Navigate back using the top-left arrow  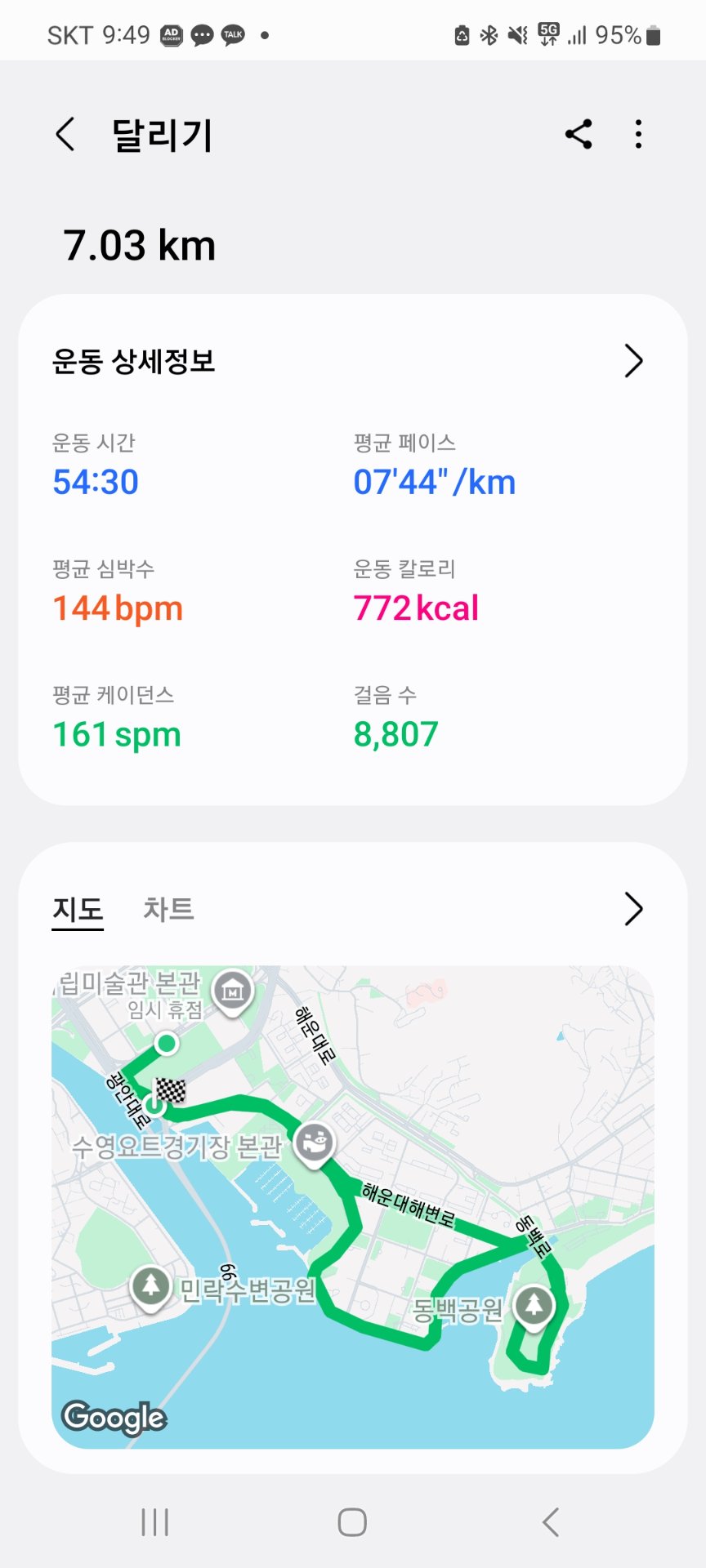tap(65, 134)
